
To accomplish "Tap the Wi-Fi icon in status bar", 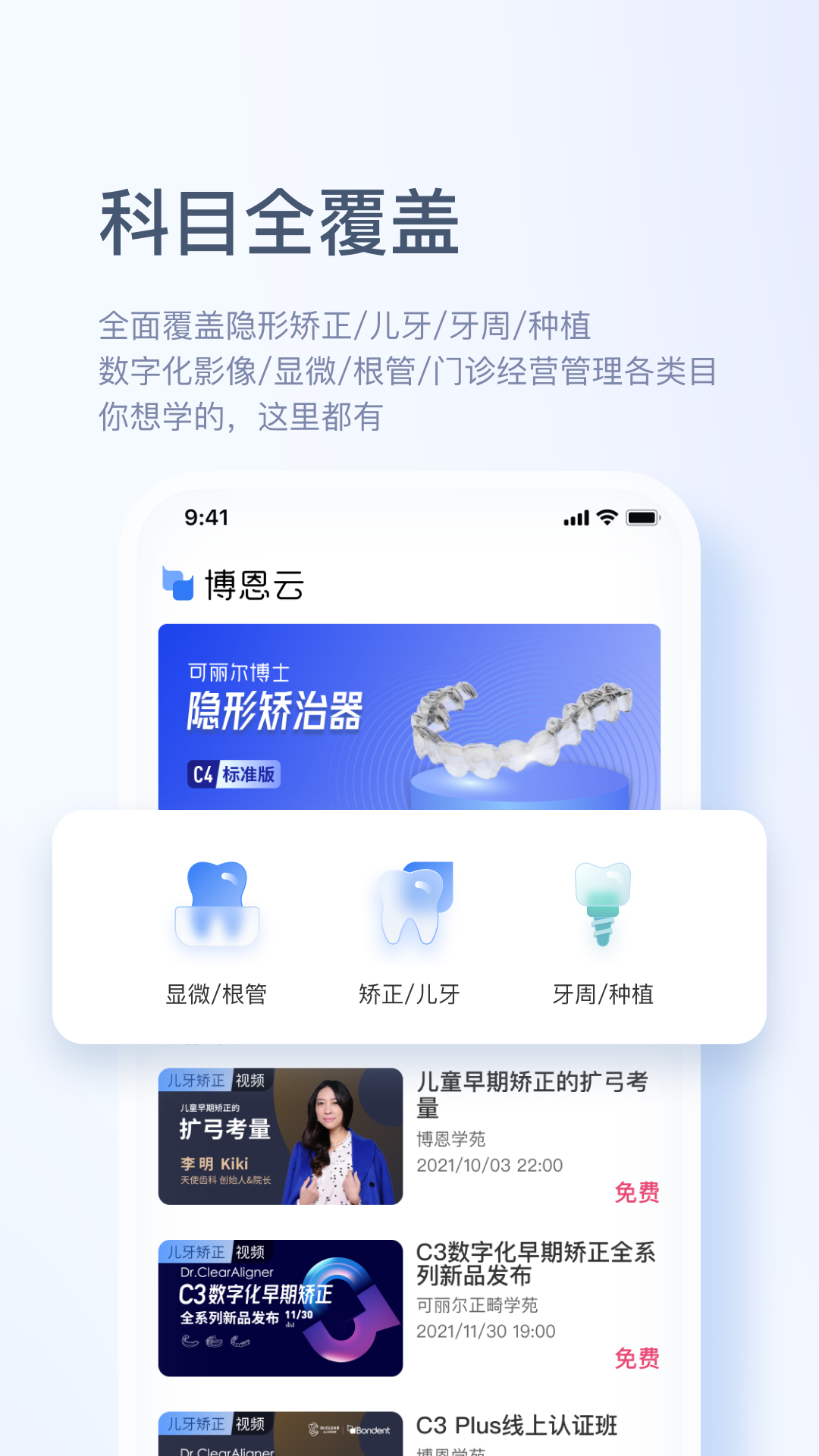I will [x=605, y=517].
